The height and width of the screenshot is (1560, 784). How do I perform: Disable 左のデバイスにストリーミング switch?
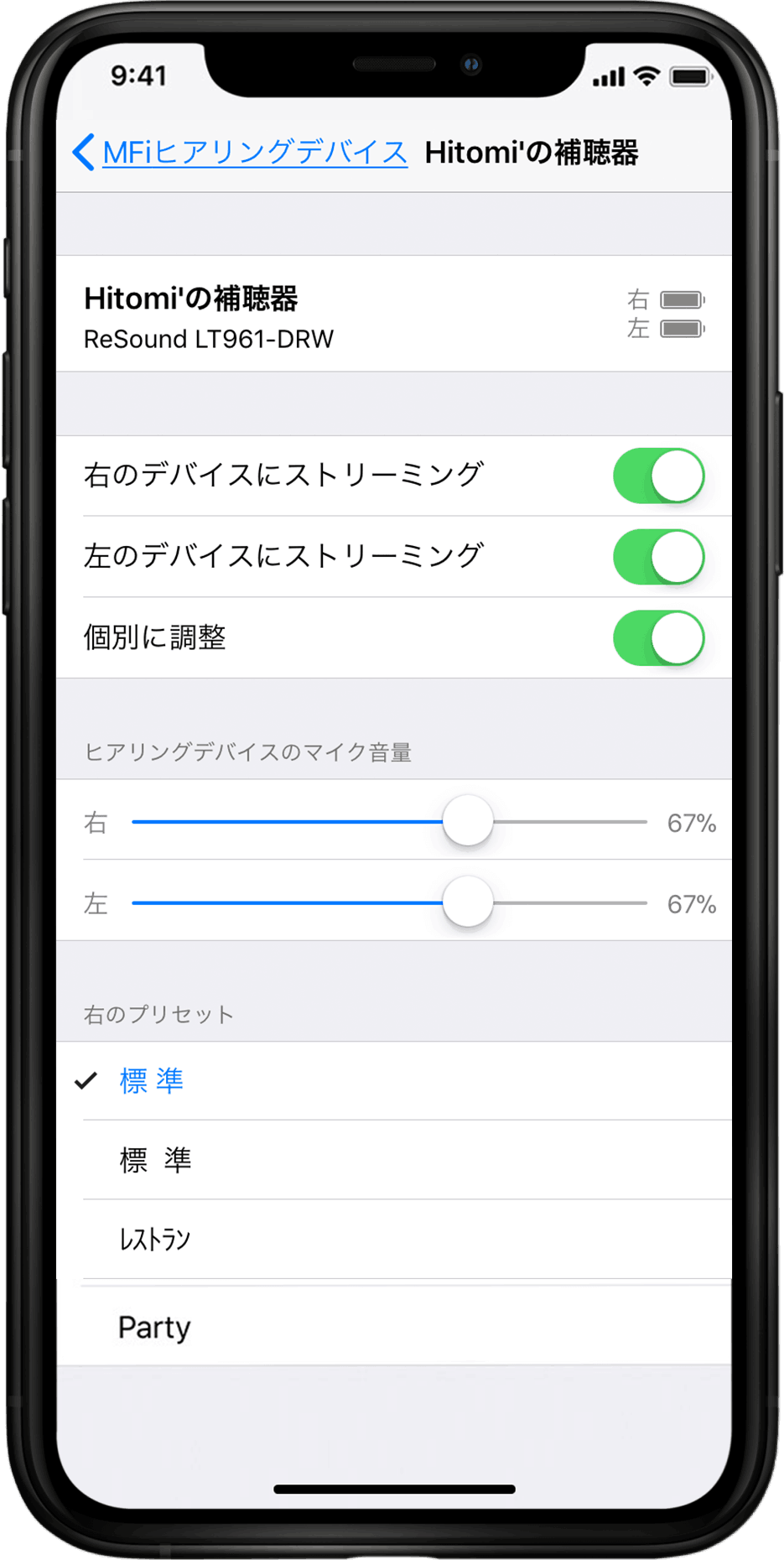point(658,557)
